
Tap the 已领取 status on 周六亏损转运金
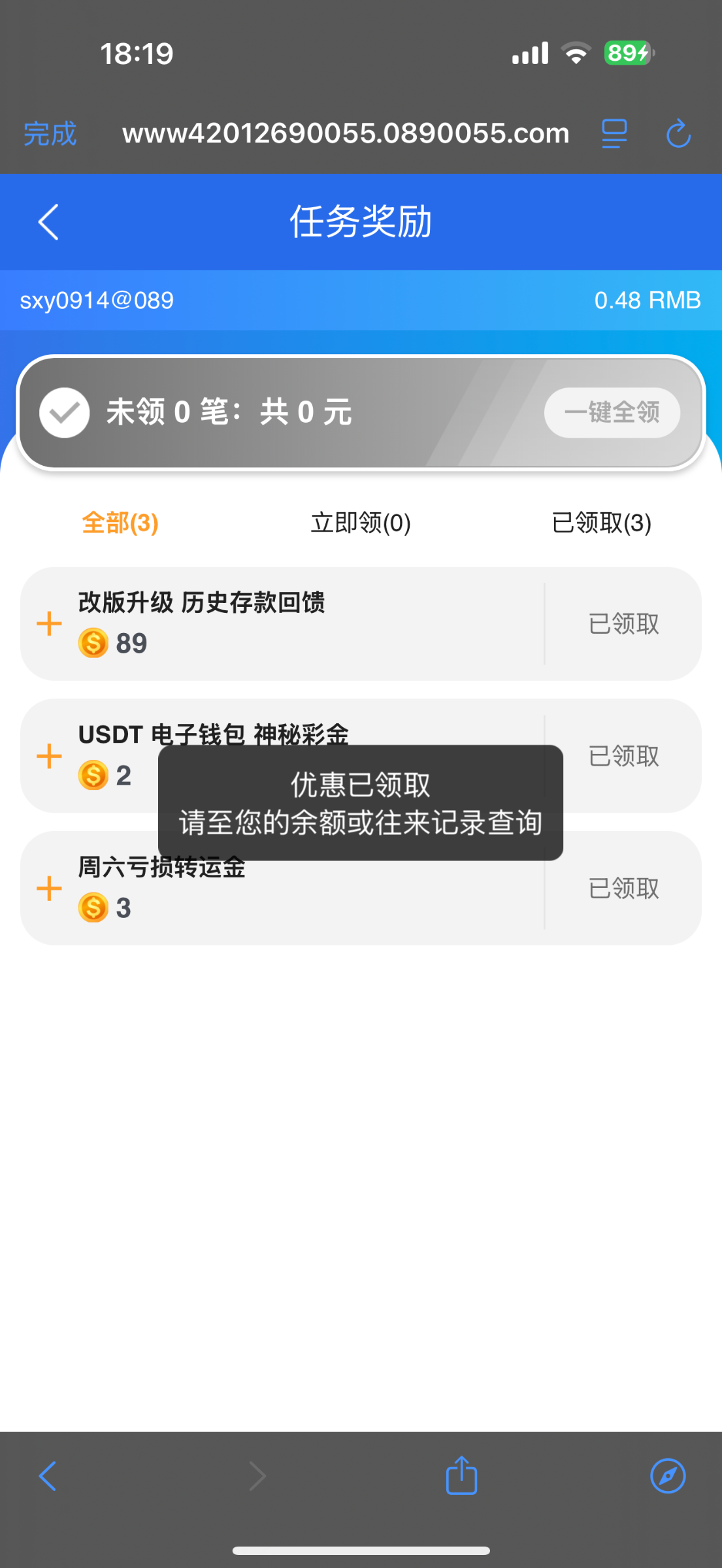coord(623,888)
